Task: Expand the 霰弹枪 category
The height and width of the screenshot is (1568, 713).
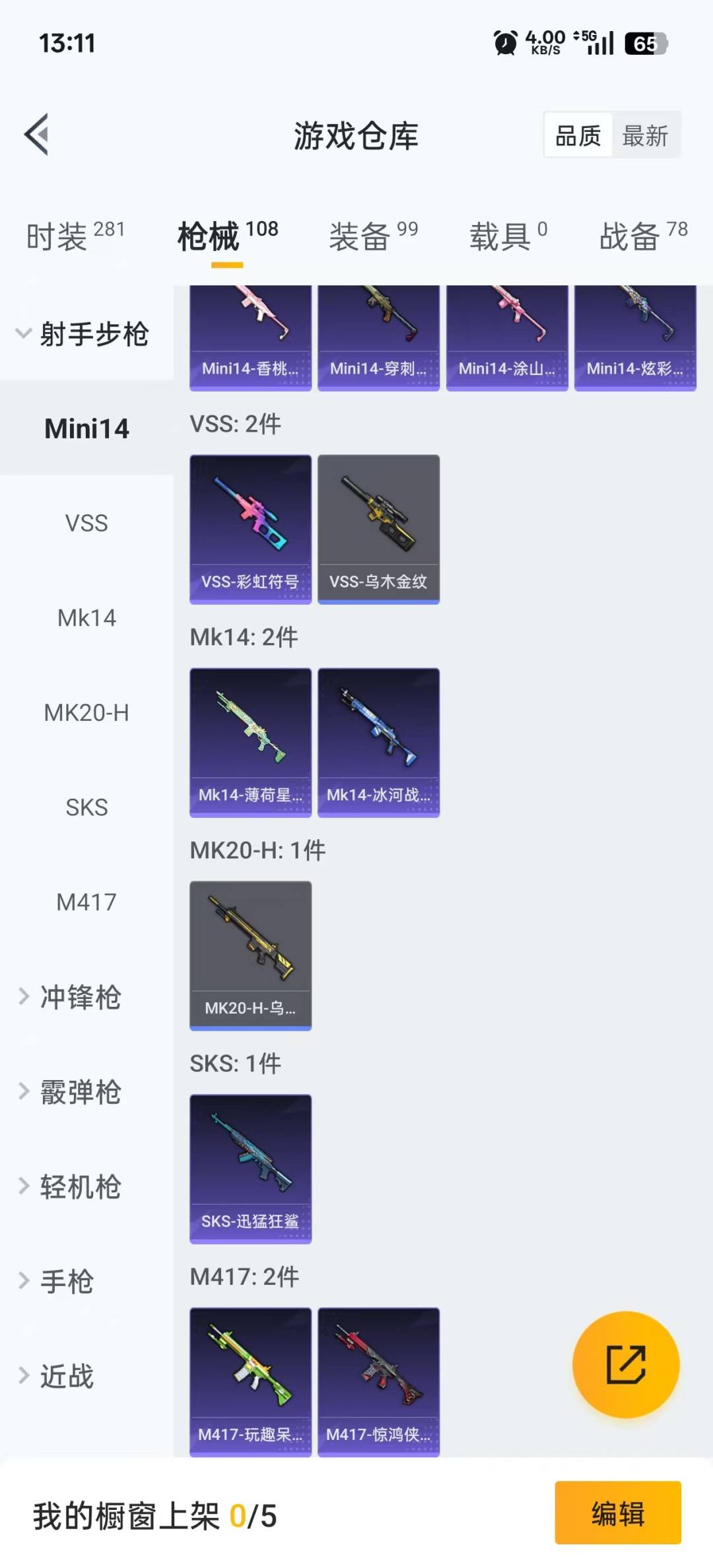Action: 71,1092
